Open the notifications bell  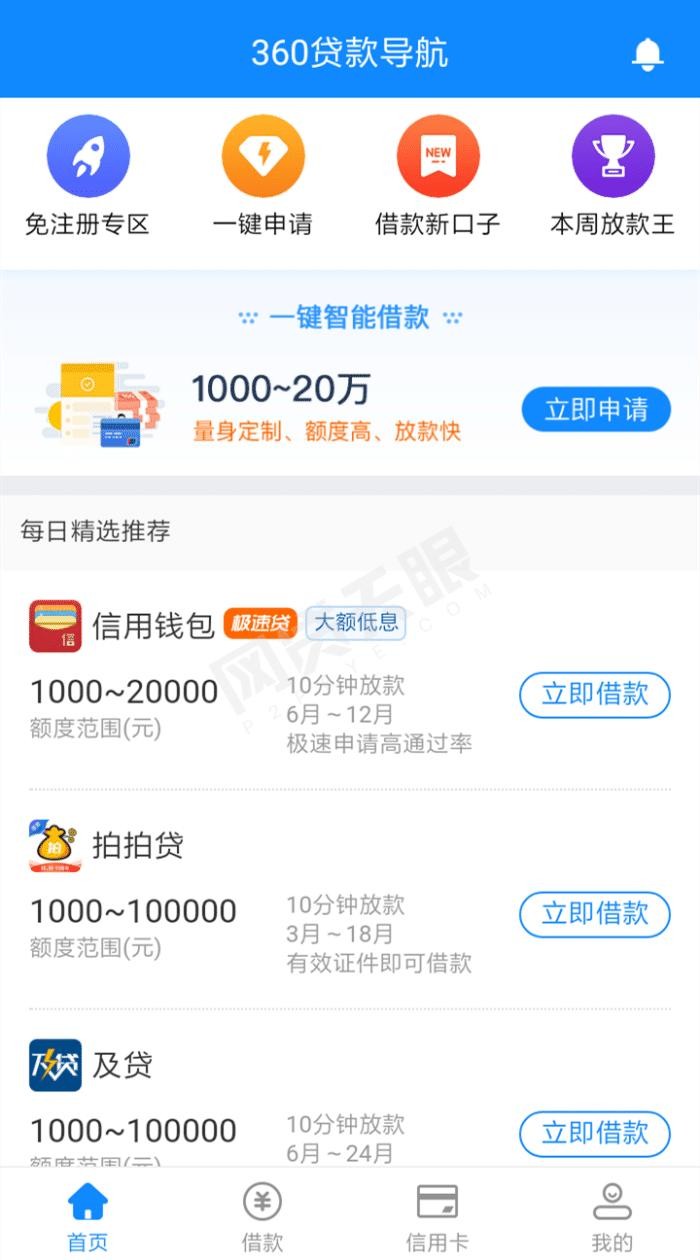point(648,53)
